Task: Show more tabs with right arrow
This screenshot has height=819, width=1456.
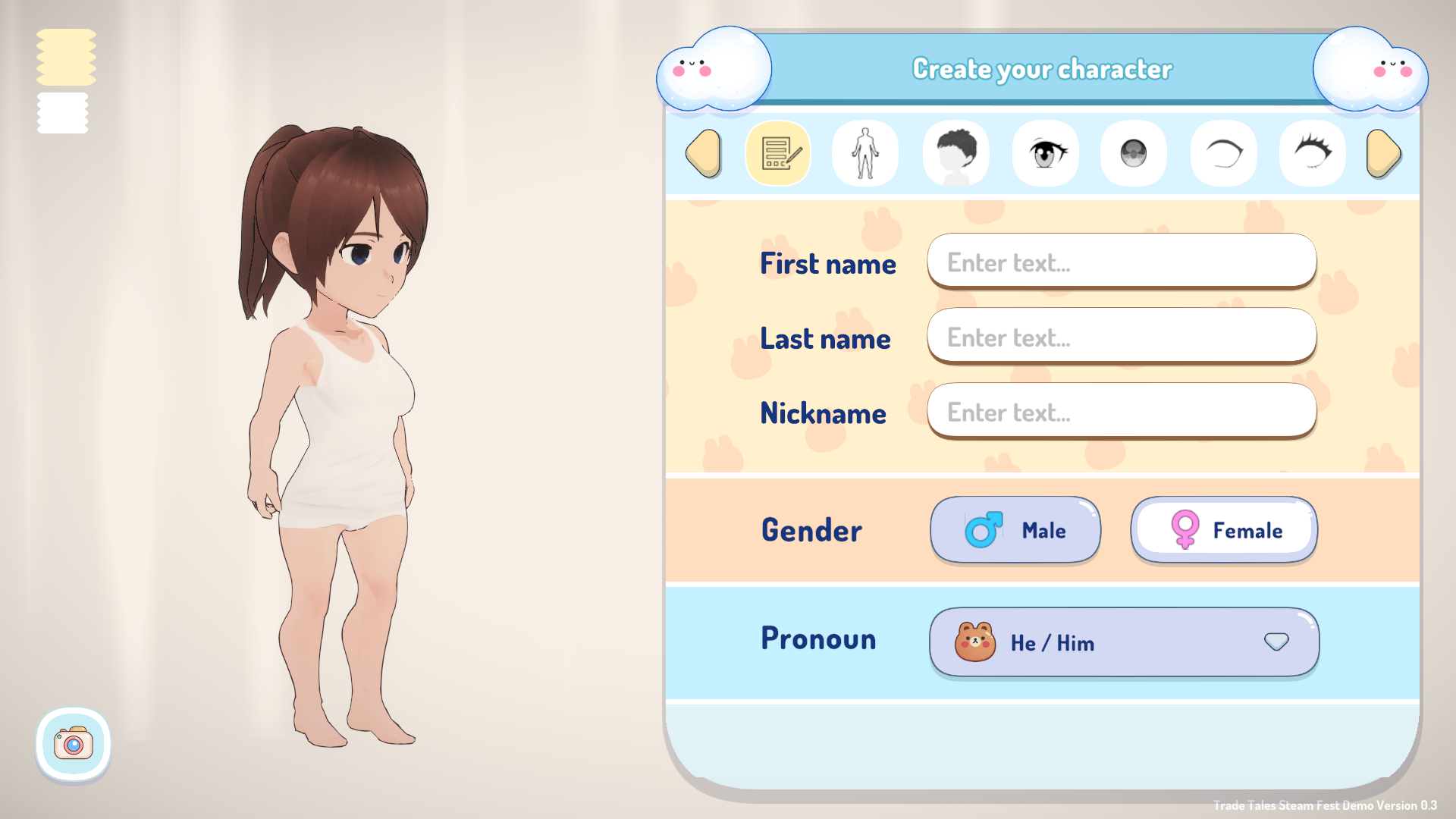Action: pos(1383,153)
